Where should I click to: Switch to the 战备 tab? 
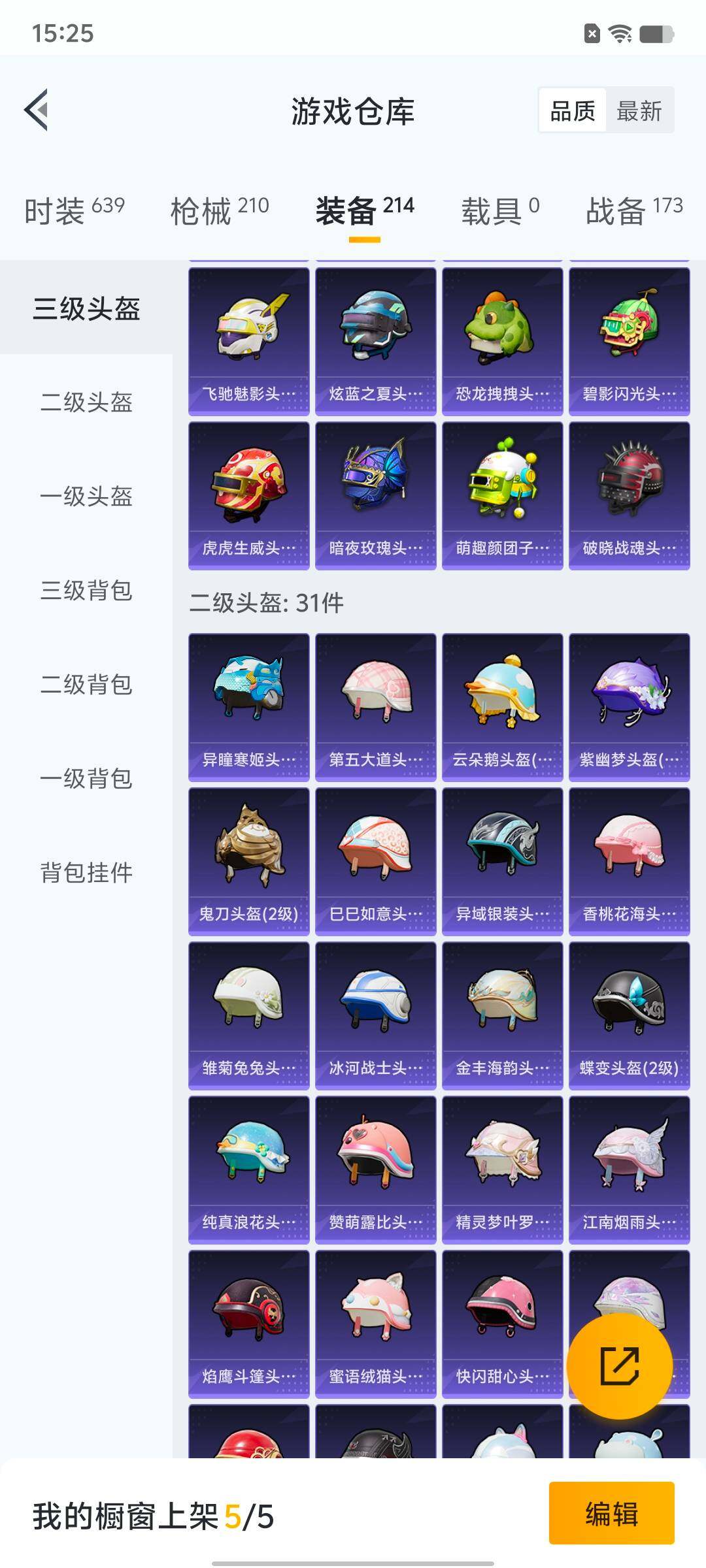coord(633,210)
